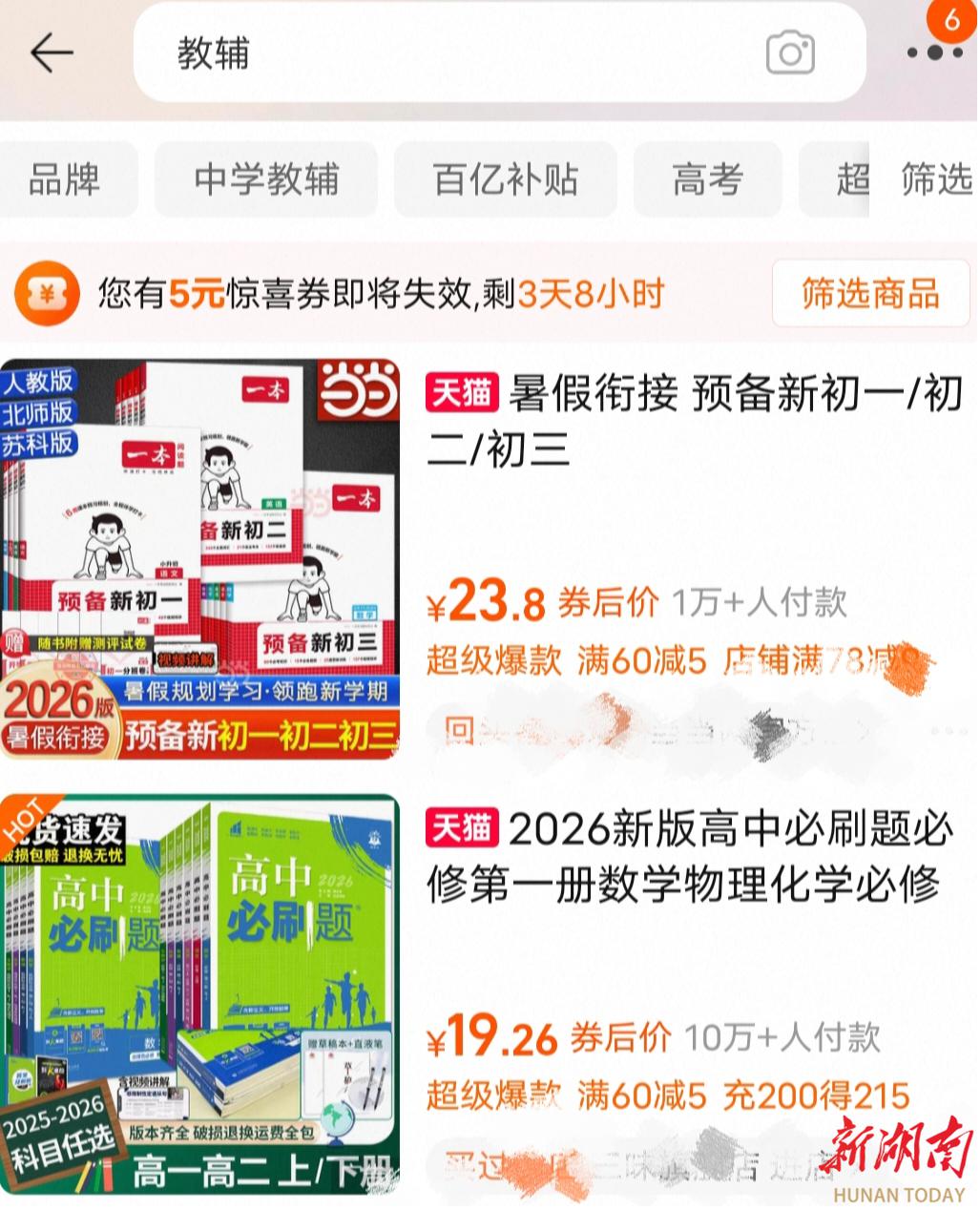Select the 中学教辅 filter chip
980x1210 pixels.
pos(266,179)
